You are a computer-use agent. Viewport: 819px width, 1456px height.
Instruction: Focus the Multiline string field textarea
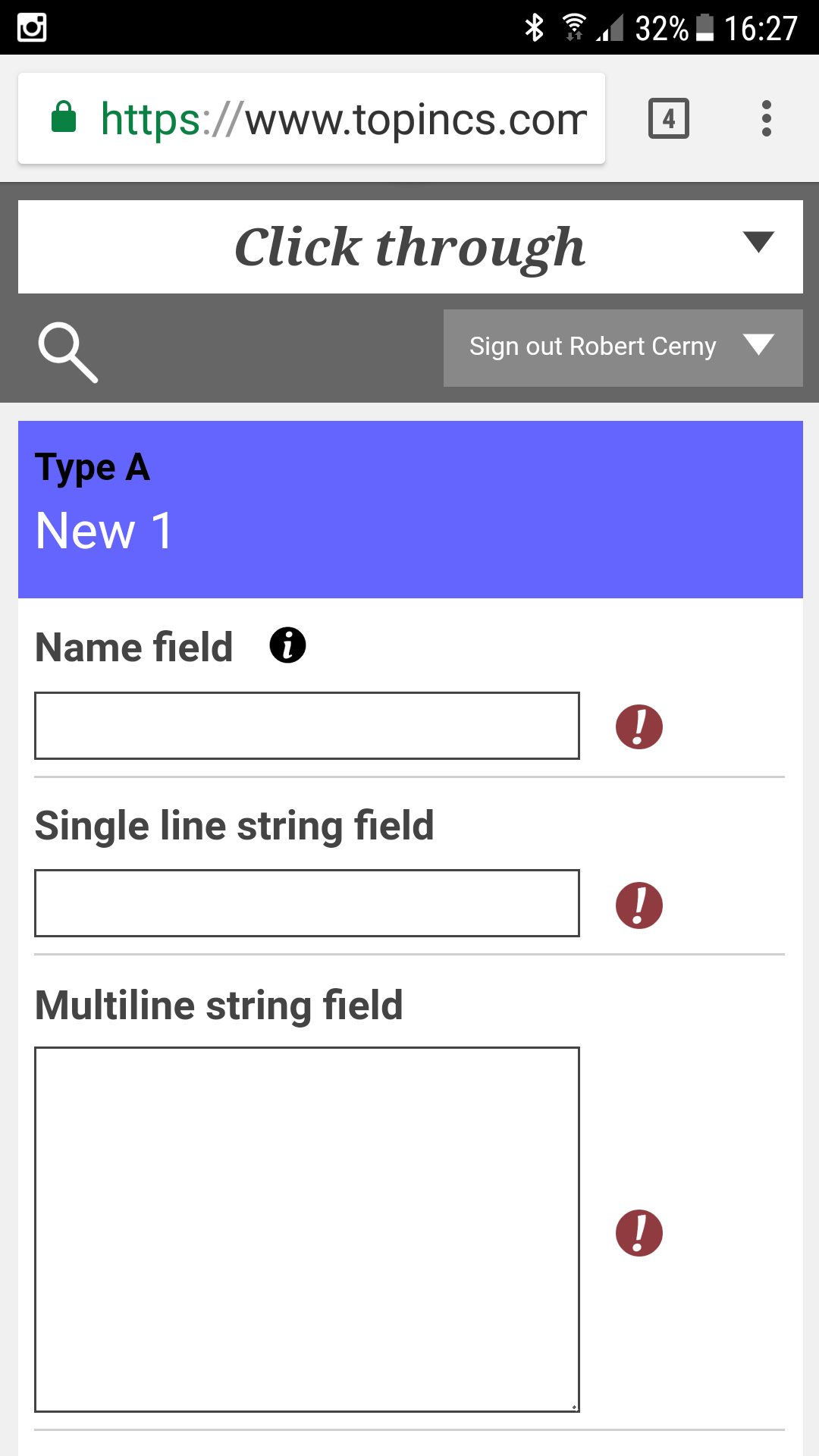coord(307,1229)
